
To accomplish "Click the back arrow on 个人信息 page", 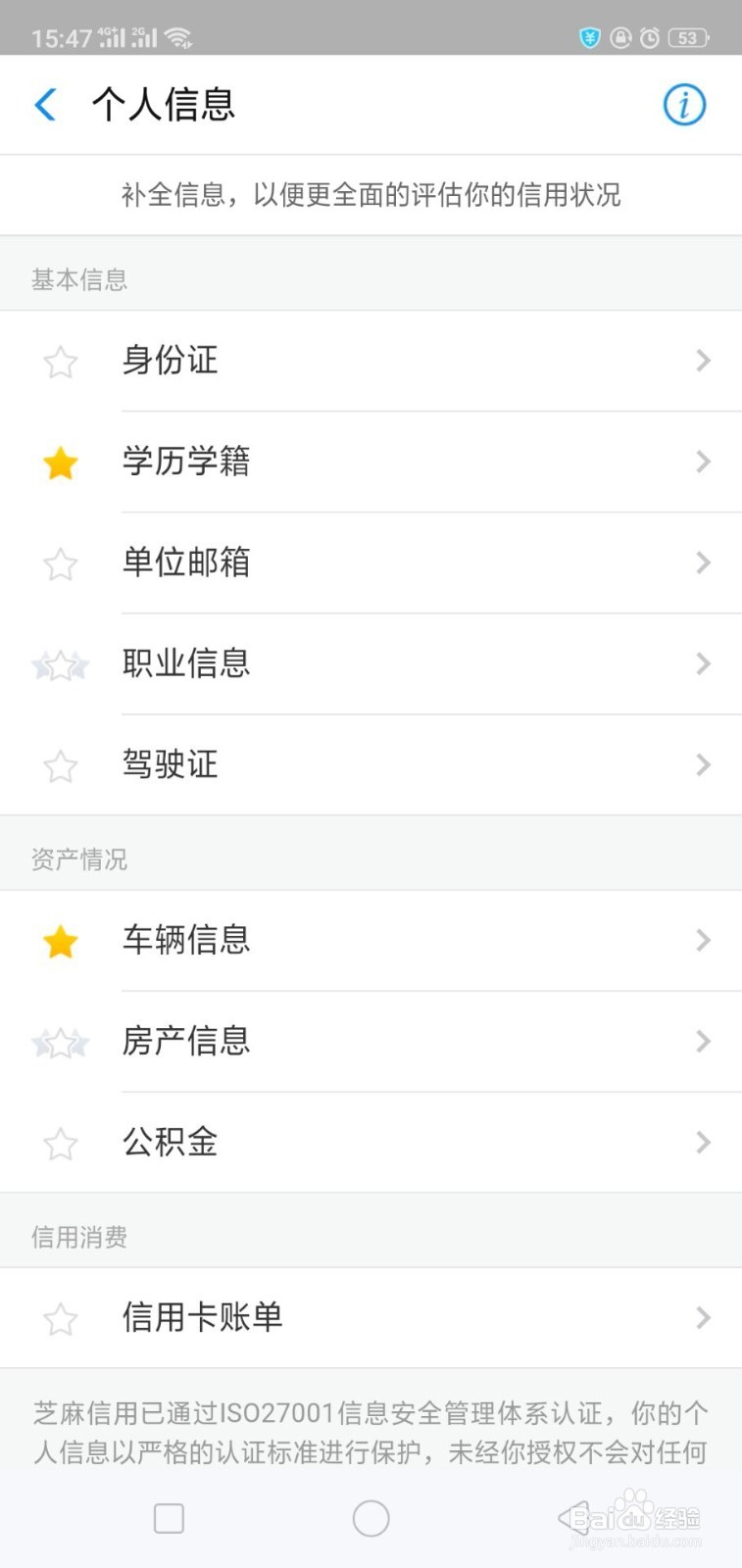I will (x=44, y=104).
